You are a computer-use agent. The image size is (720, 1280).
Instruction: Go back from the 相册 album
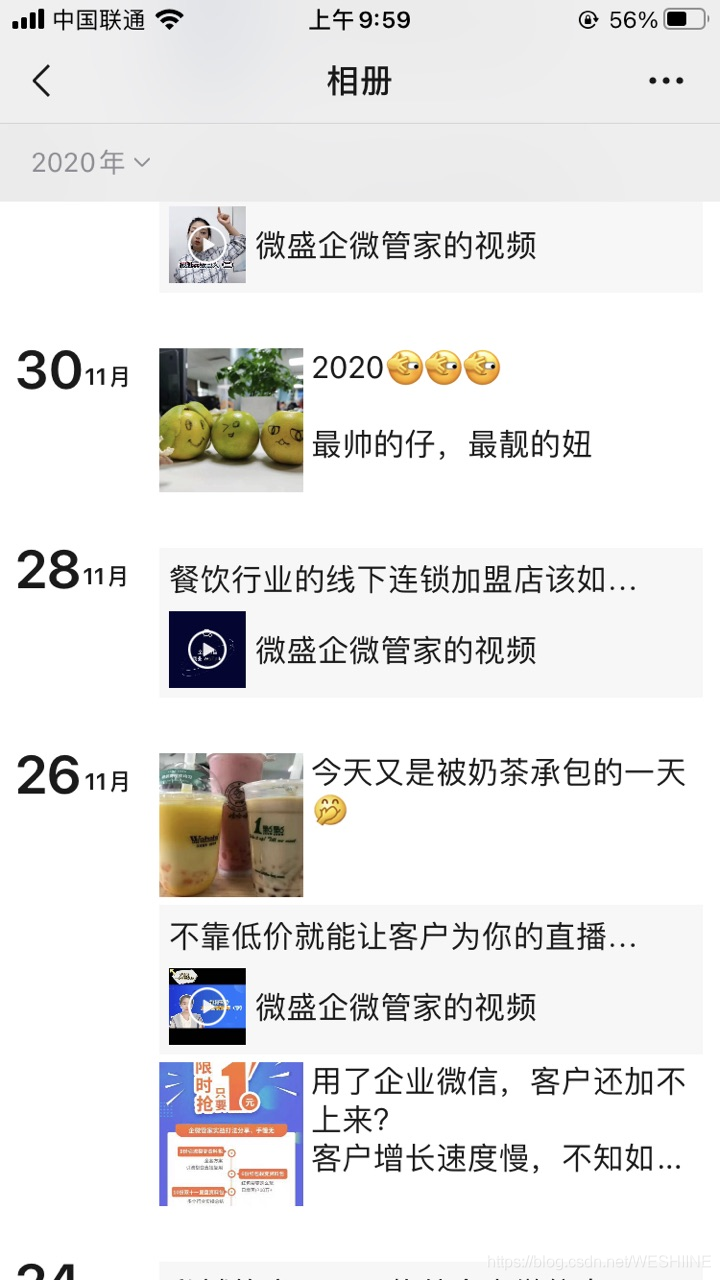[x=41, y=81]
